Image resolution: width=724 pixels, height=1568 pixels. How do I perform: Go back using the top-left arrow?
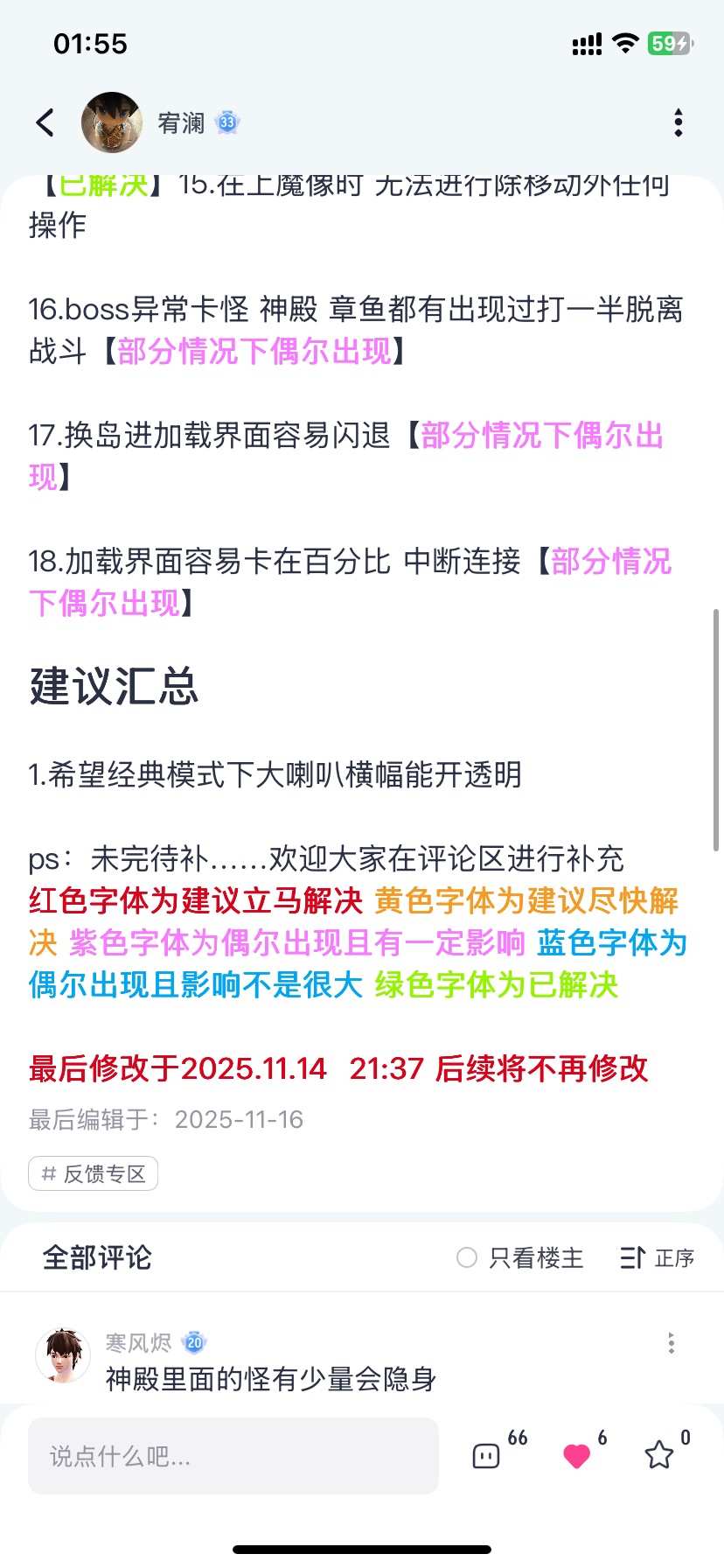[45, 122]
